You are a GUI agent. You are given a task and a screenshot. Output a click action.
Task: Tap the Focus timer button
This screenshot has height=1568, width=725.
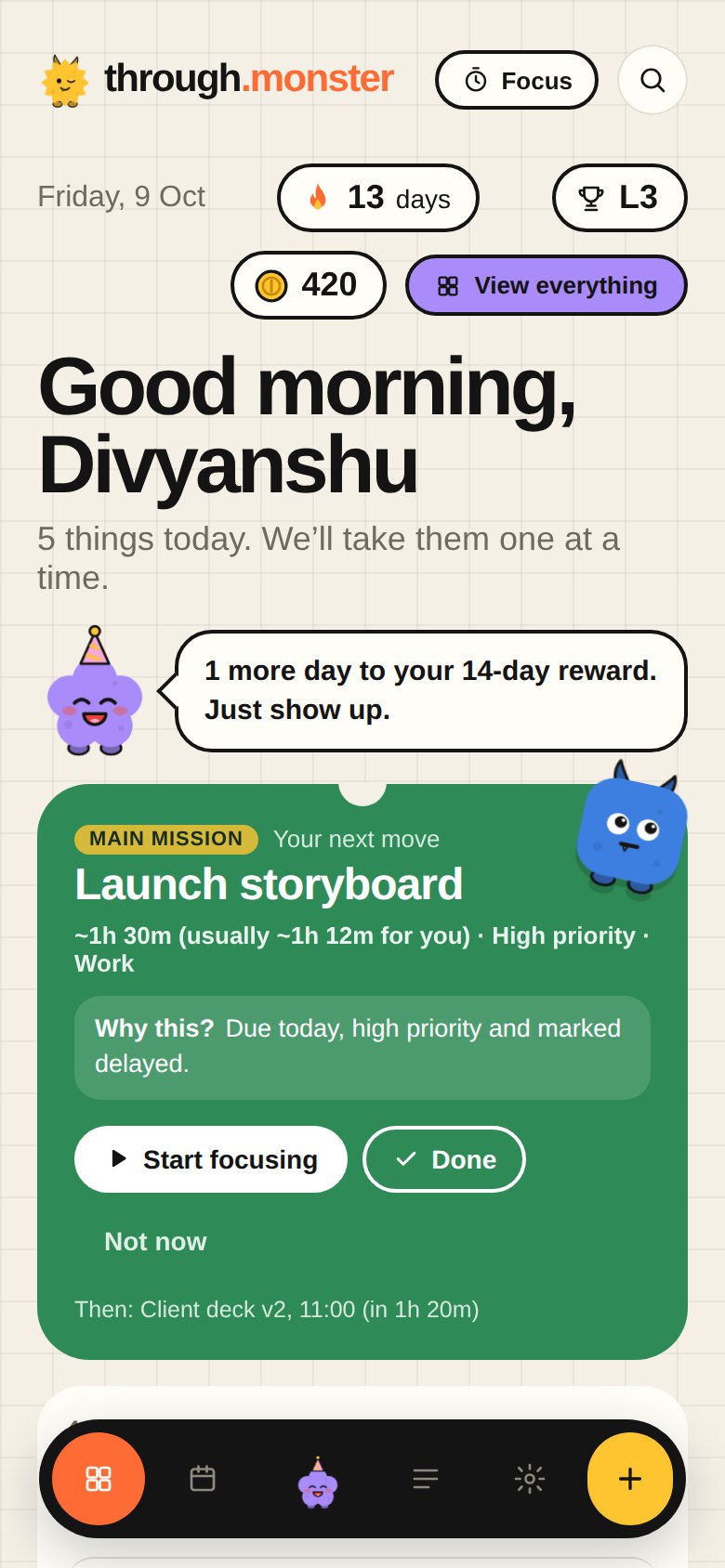coord(517,80)
